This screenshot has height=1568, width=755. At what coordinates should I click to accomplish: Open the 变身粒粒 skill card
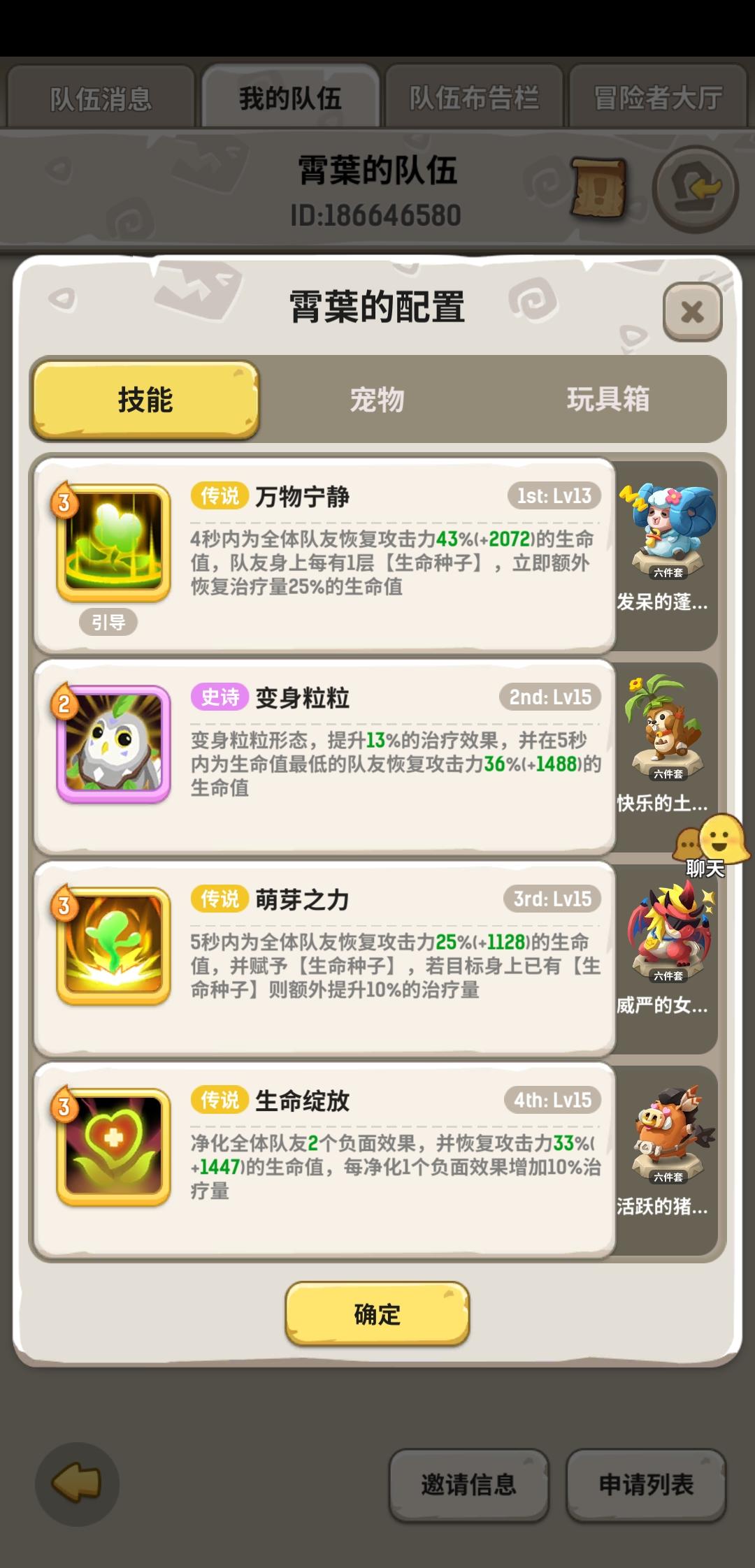pyautogui.click(x=324, y=757)
